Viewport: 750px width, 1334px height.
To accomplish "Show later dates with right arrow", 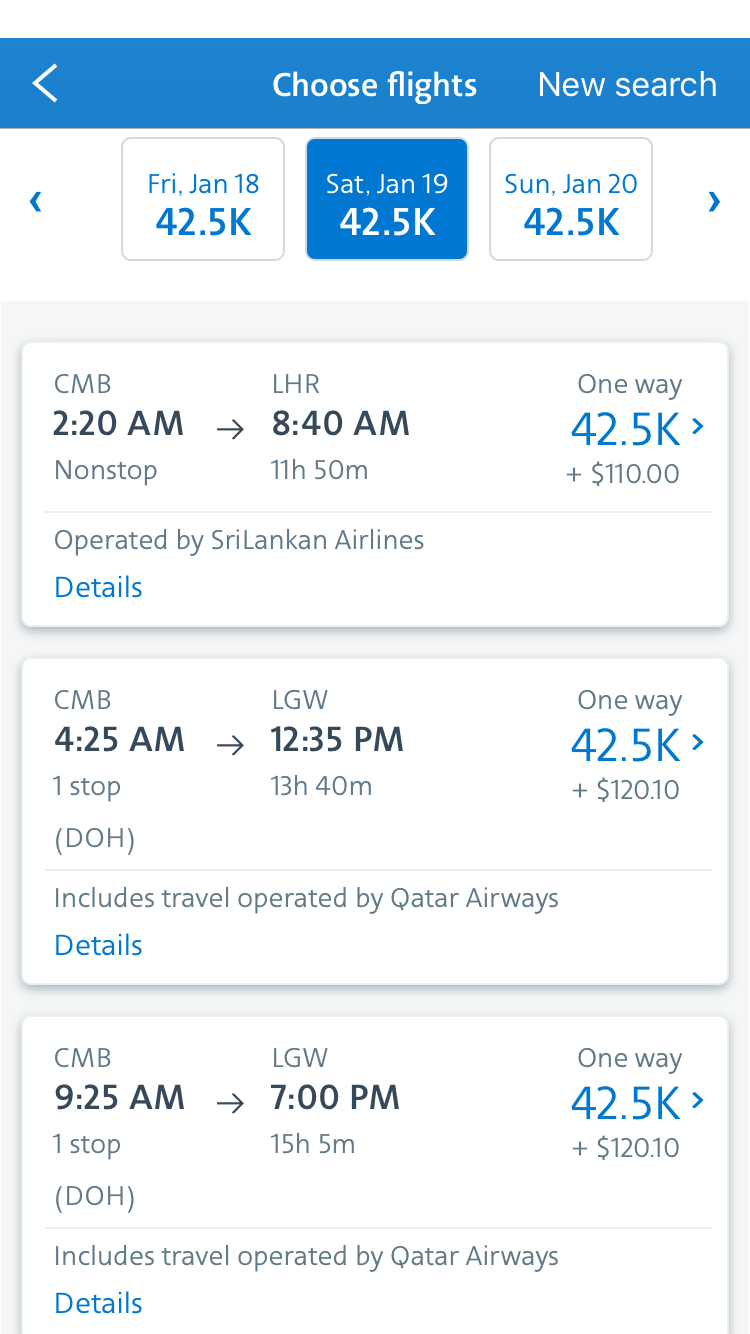I will pyautogui.click(x=714, y=202).
